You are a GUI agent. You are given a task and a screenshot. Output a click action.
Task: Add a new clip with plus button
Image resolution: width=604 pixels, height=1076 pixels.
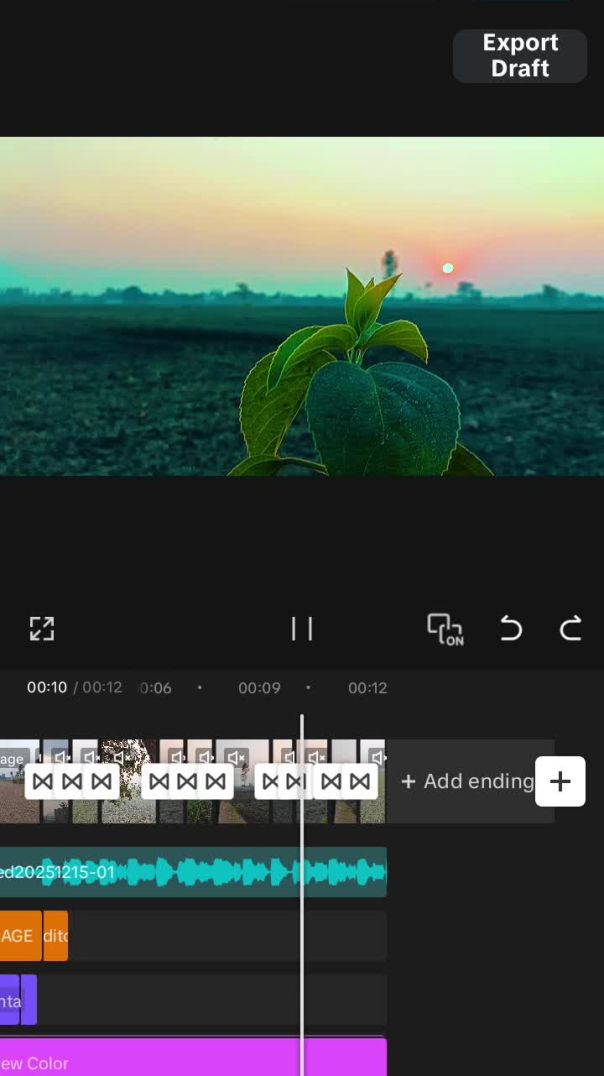pyautogui.click(x=560, y=781)
